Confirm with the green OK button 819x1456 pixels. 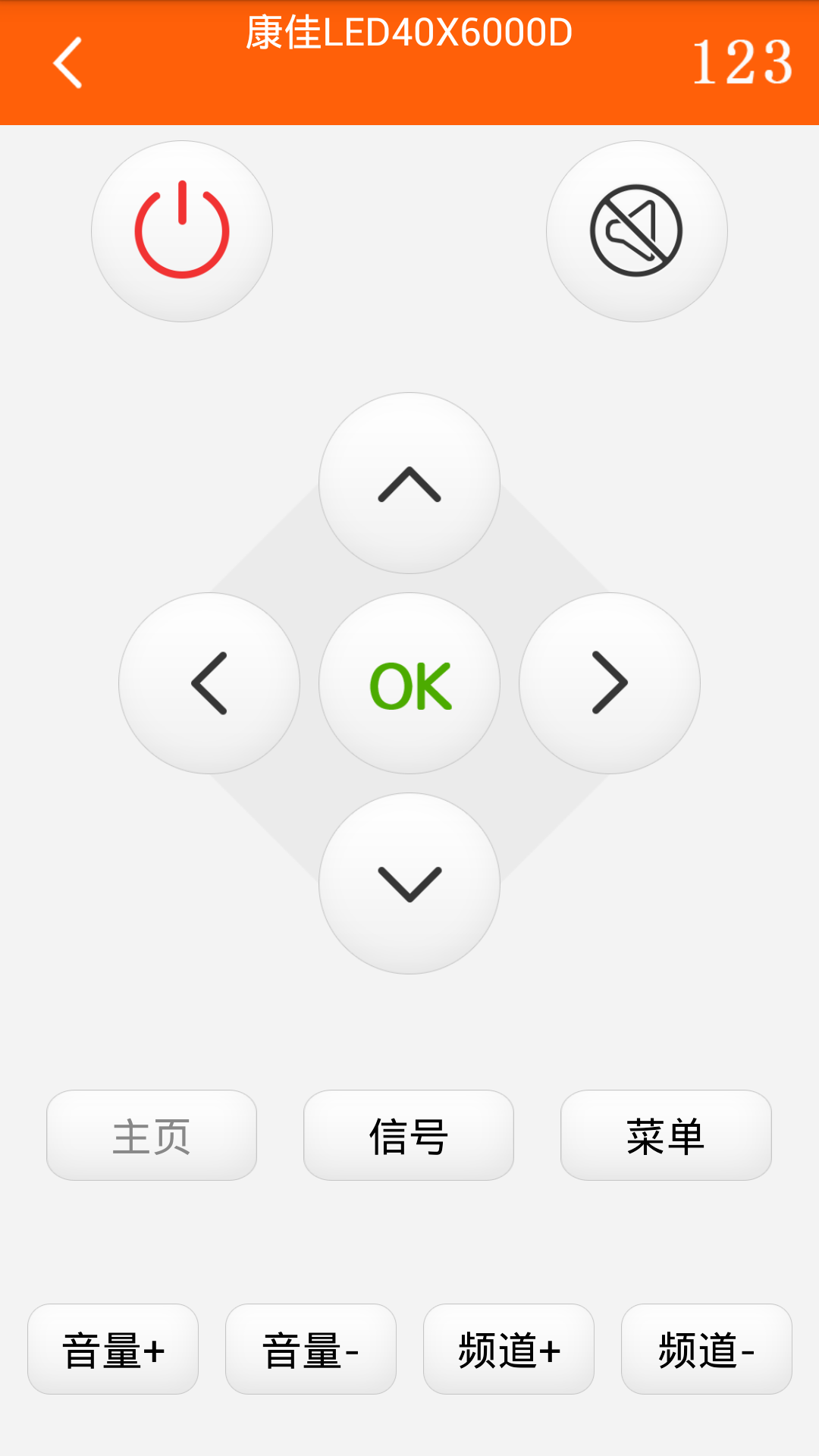click(409, 683)
